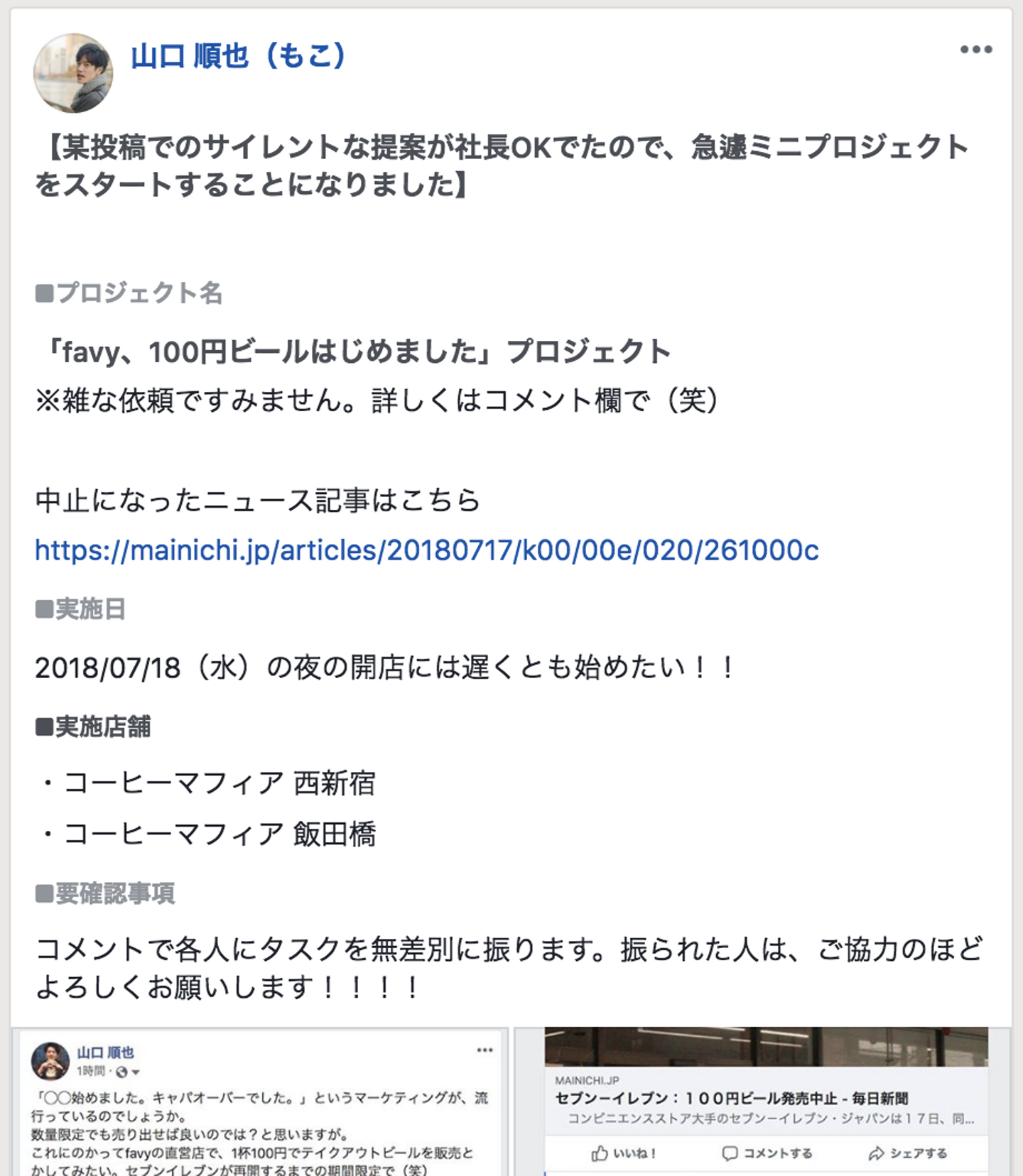The height and width of the screenshot is (1176, 1023).
Task: Open 山口 順也（もこ）author name link
Action: 238,55
